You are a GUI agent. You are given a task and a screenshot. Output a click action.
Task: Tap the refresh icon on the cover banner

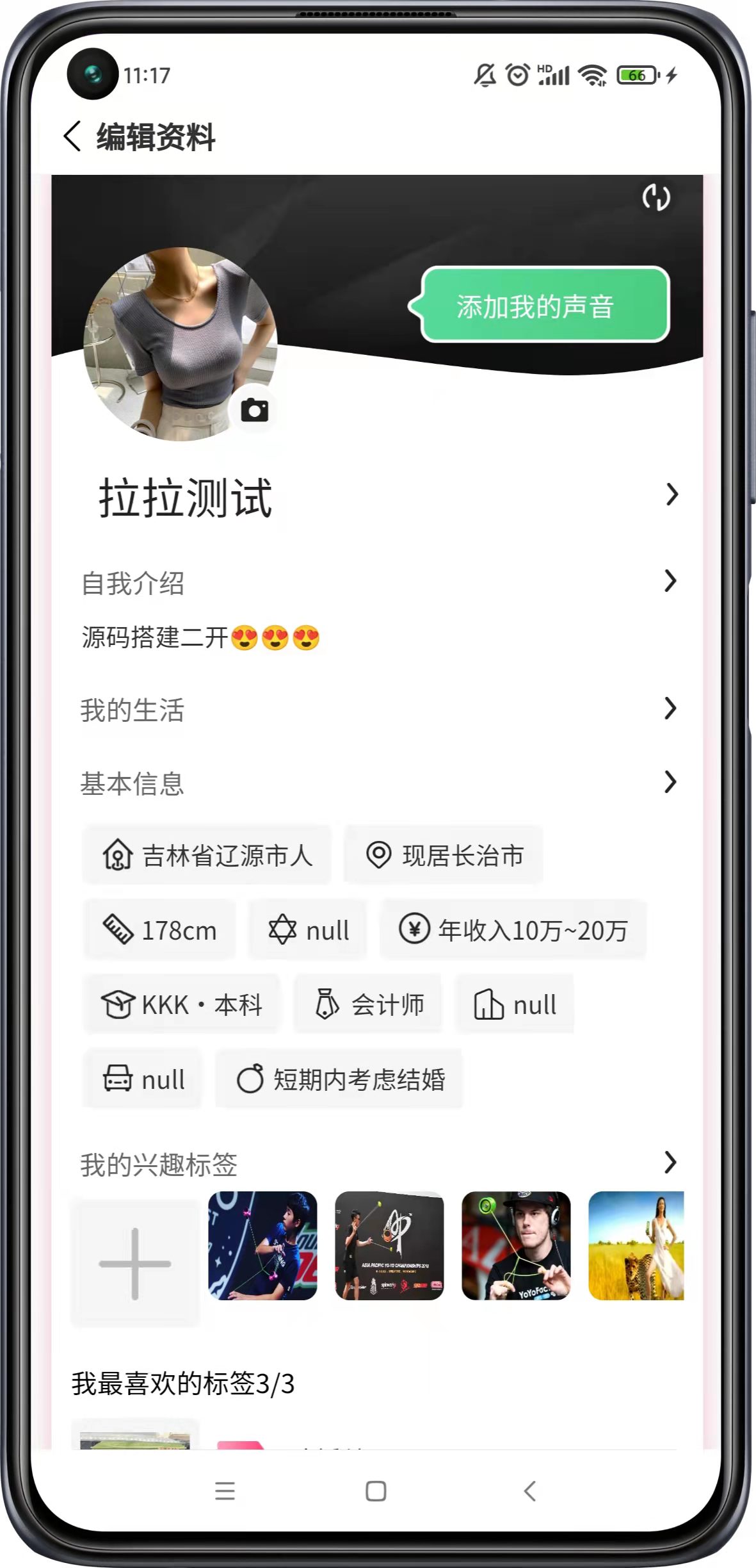(655, 197)
